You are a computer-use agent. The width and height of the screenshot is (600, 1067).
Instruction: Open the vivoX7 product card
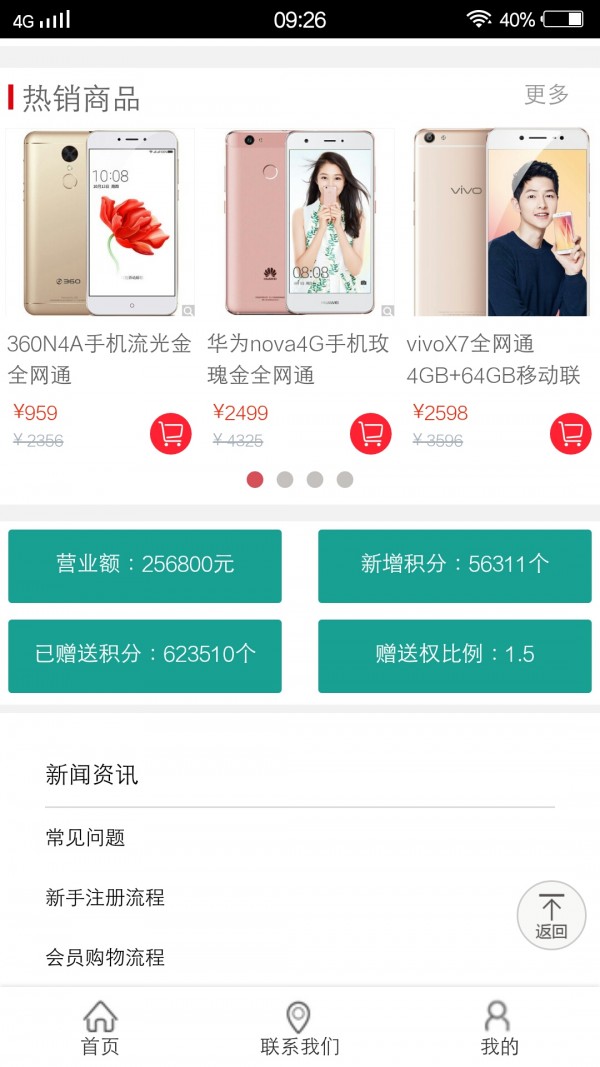pos(500,223)
